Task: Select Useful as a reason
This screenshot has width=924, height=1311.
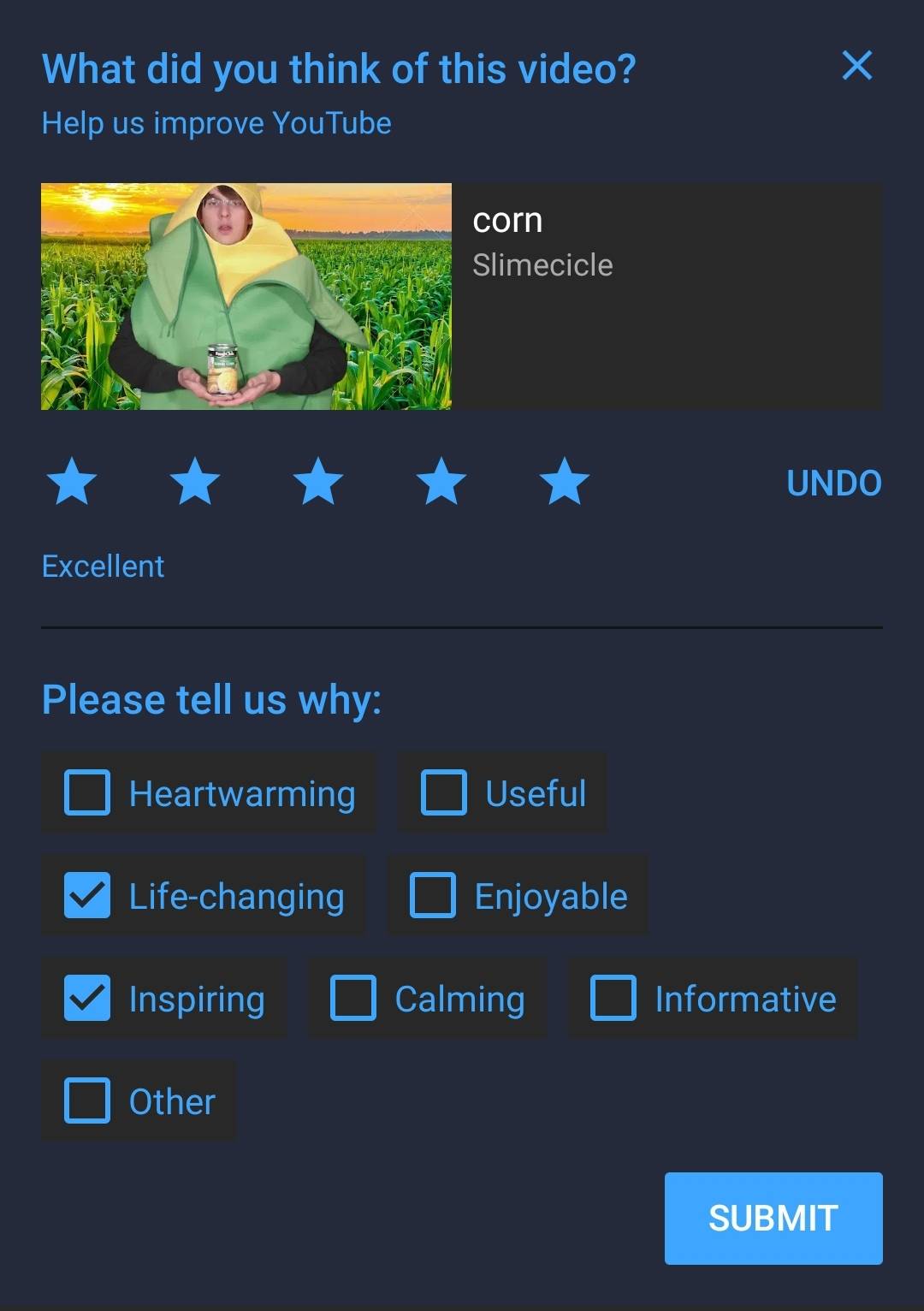Action: (x=444, y=792)
